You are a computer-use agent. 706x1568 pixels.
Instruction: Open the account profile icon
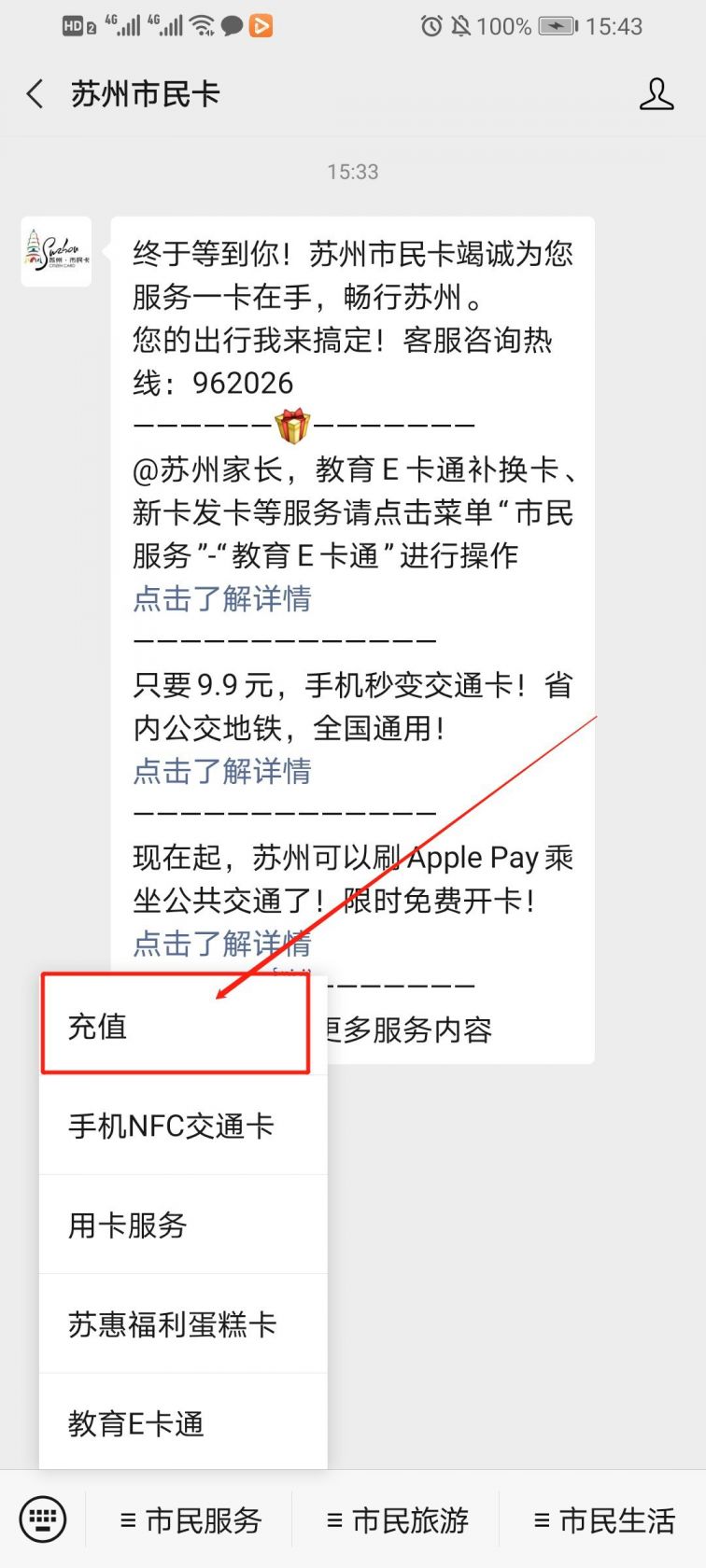656,94
